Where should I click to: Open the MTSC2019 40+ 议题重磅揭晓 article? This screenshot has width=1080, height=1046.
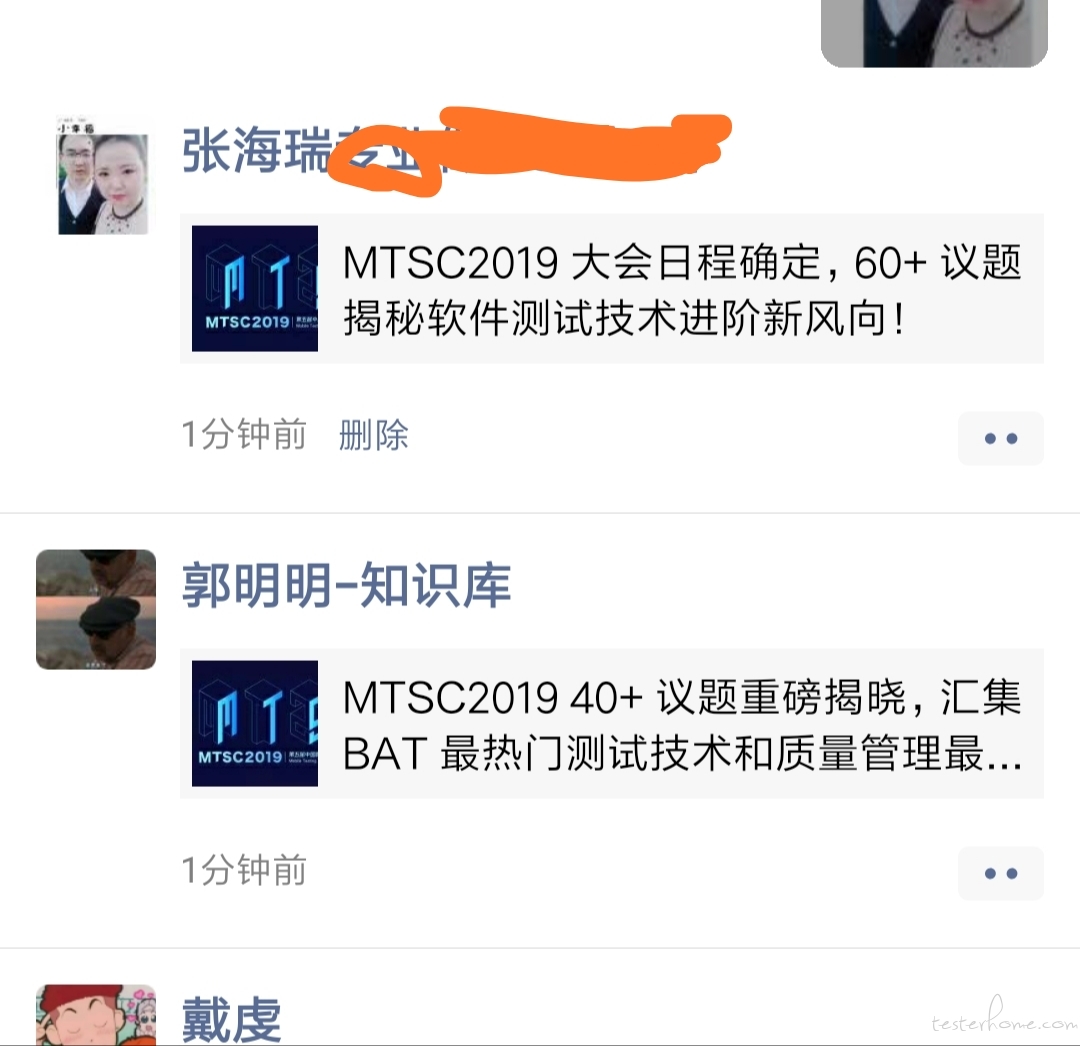tap(611, 723)
